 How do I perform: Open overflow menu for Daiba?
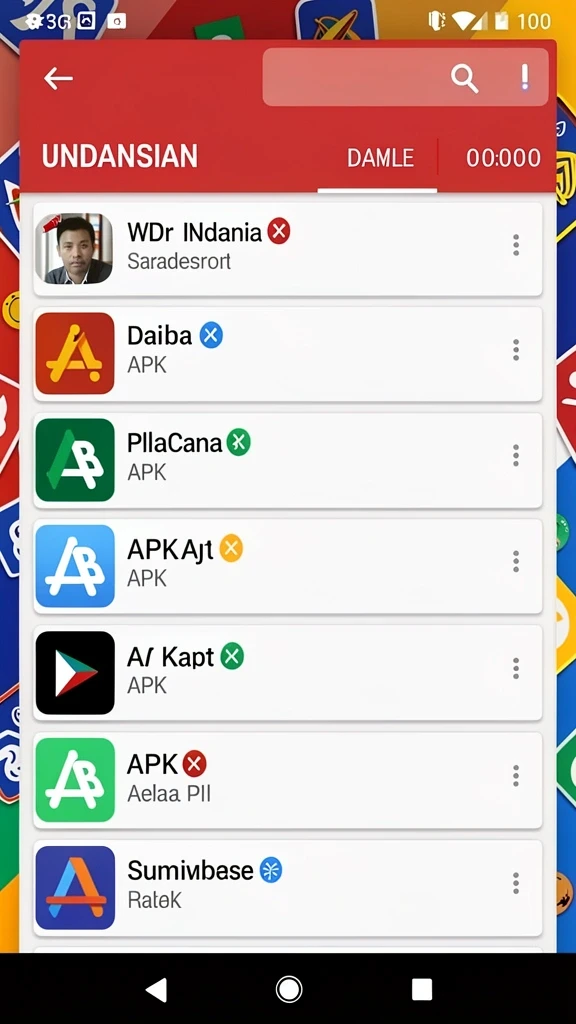pyautogui.click(x=516, y=350)
